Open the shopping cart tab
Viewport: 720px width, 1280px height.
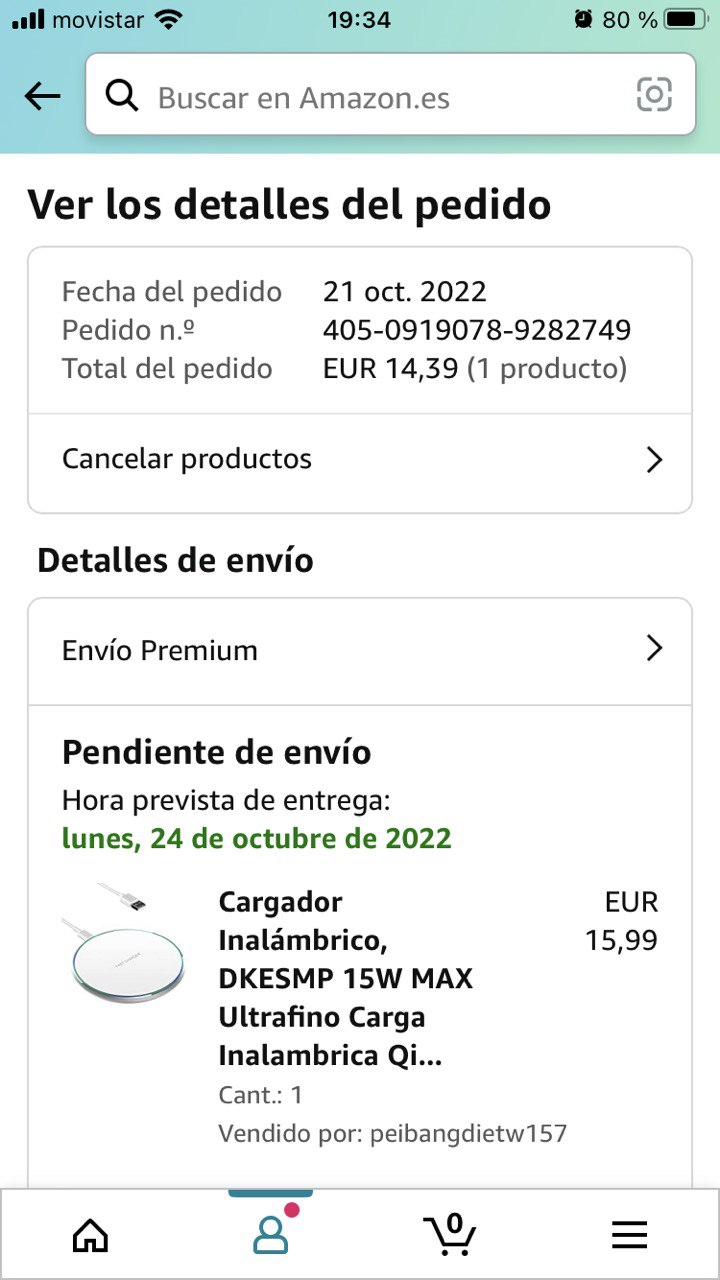coord(450,1234)
